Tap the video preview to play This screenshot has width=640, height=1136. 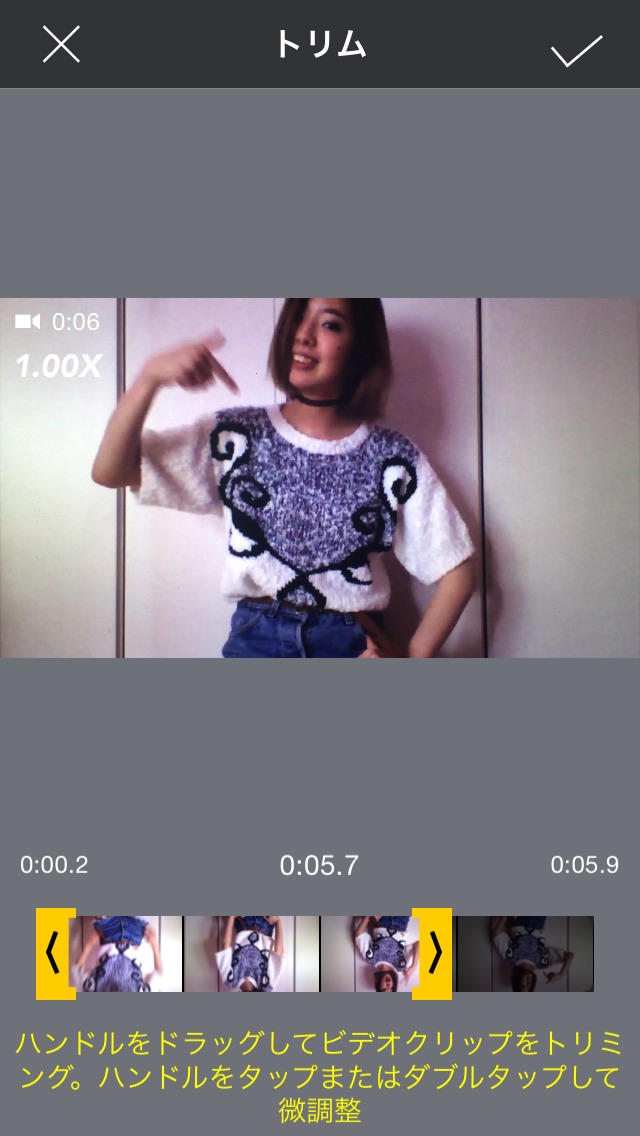(320, 478)
